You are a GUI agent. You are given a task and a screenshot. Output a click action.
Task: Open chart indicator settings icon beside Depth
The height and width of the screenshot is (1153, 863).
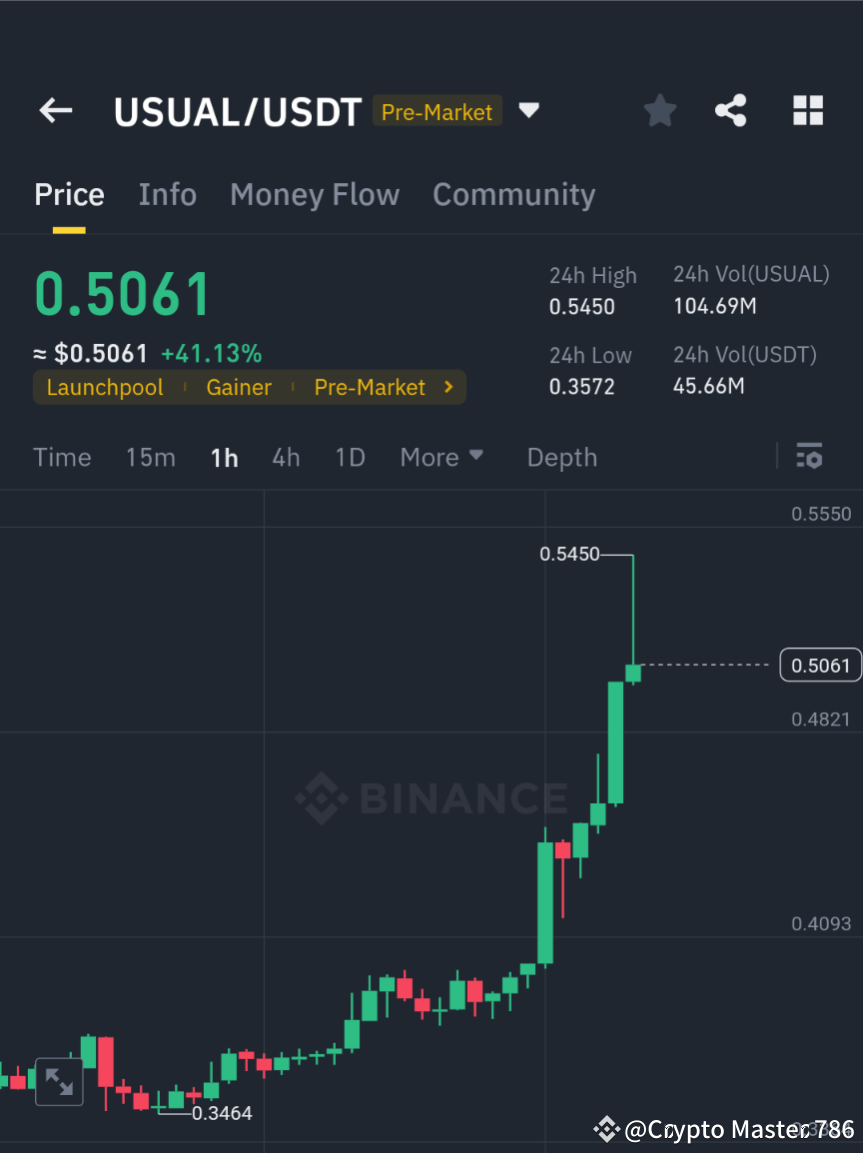pos(809,456)
